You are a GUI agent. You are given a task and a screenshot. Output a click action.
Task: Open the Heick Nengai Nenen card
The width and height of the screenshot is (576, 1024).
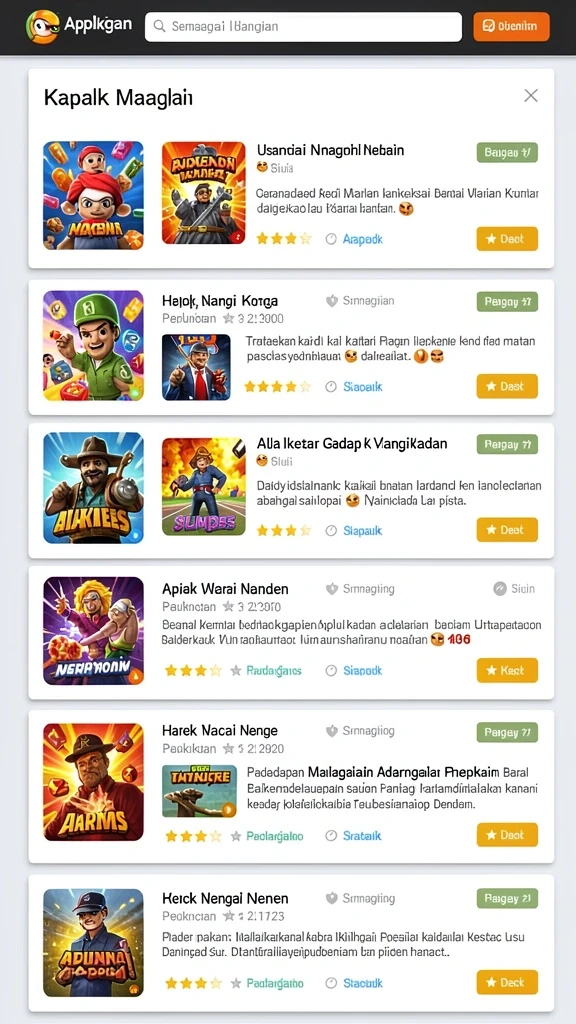[x=291, y=943]
